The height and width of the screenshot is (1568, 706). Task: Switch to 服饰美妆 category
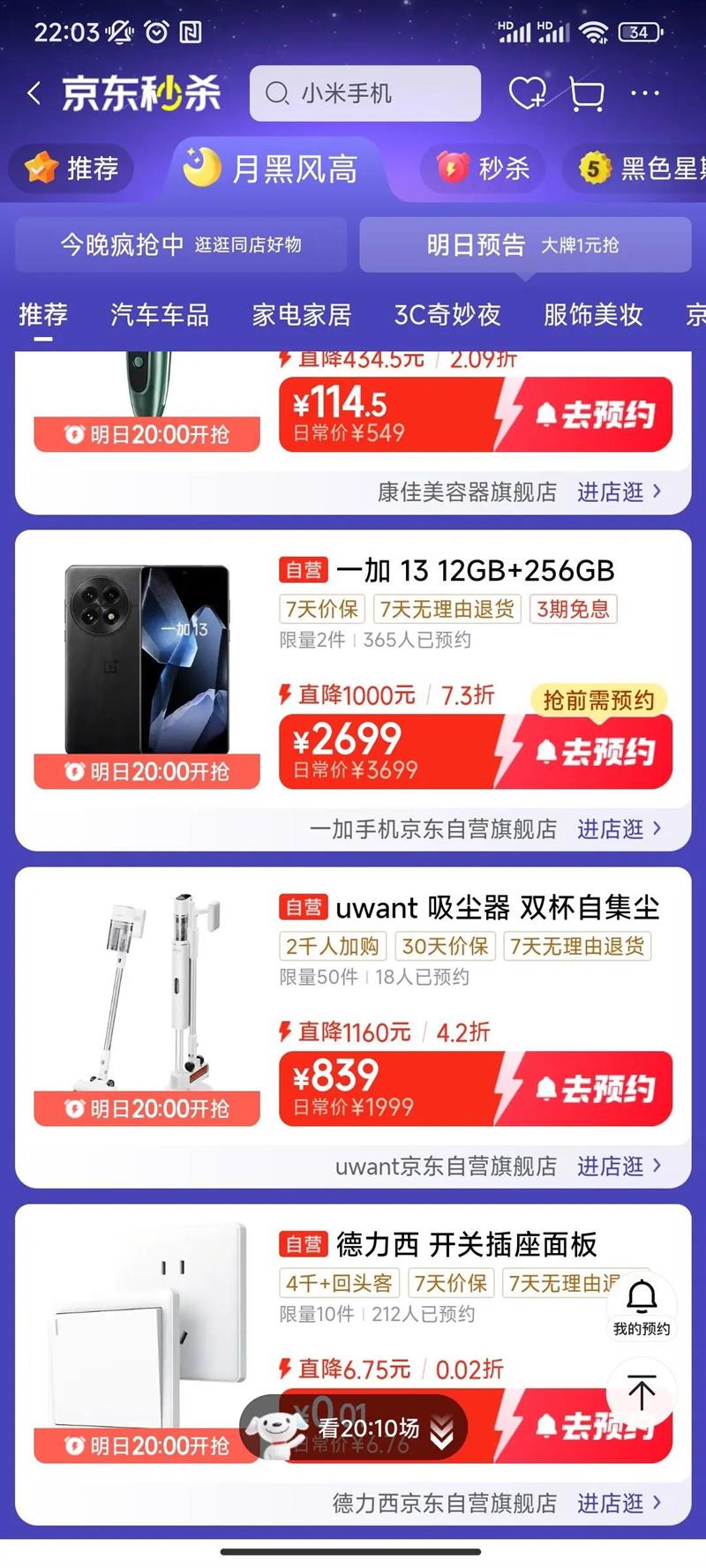[x=593, y=315]
